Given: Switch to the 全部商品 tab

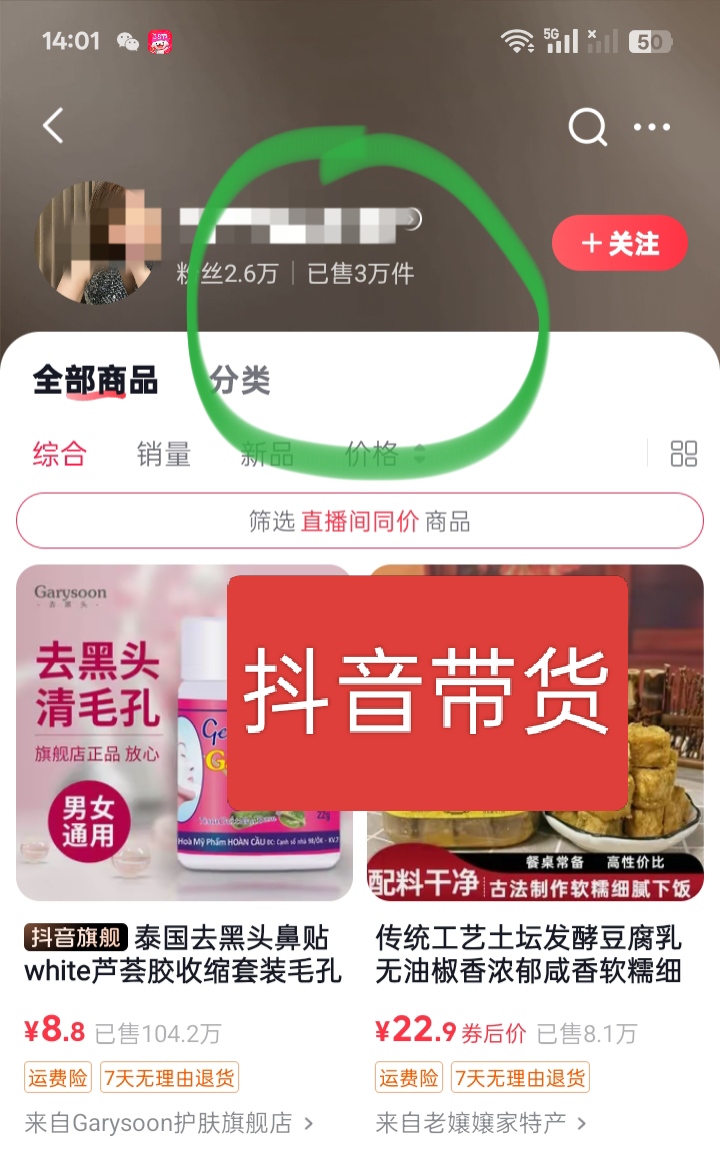Looking at the screenshot, I should pos(95,381).
